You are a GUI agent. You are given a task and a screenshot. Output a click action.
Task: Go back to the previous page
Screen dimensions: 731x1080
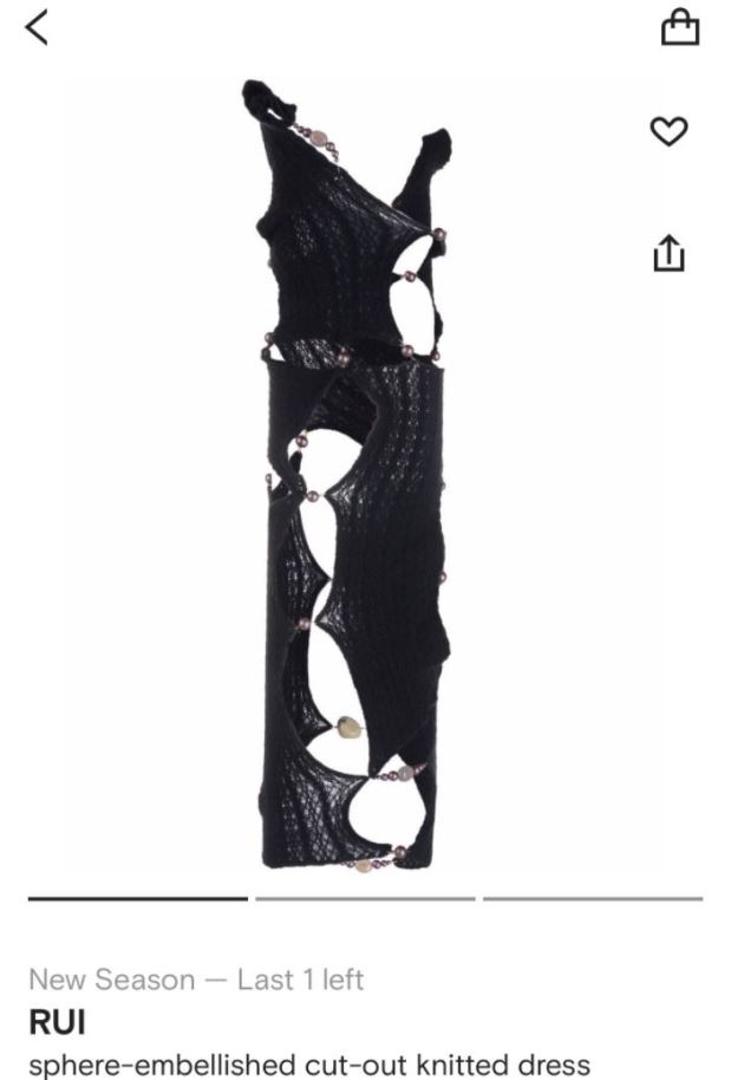pyautogui.click(x=36, y=28)
